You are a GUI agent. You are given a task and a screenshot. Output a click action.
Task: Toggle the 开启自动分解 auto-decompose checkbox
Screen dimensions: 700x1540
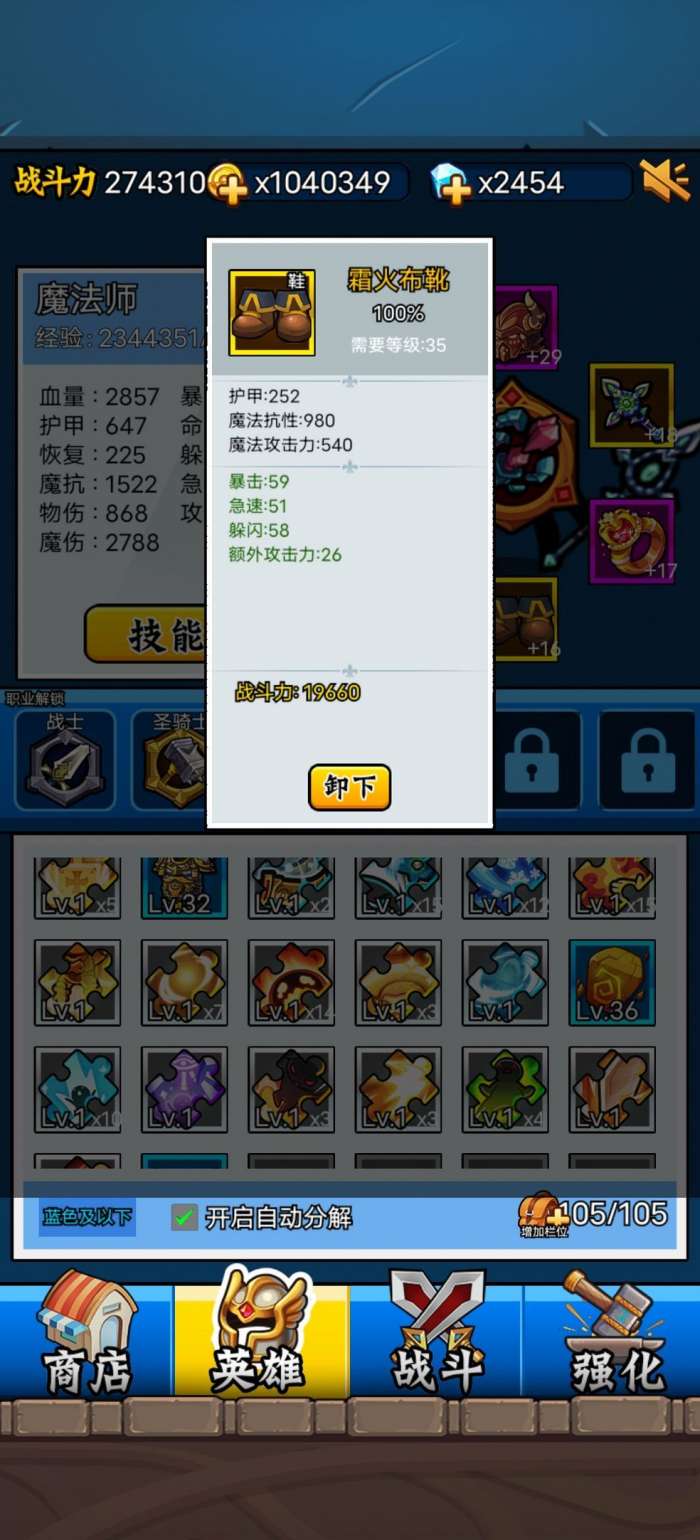[184, 1217]
